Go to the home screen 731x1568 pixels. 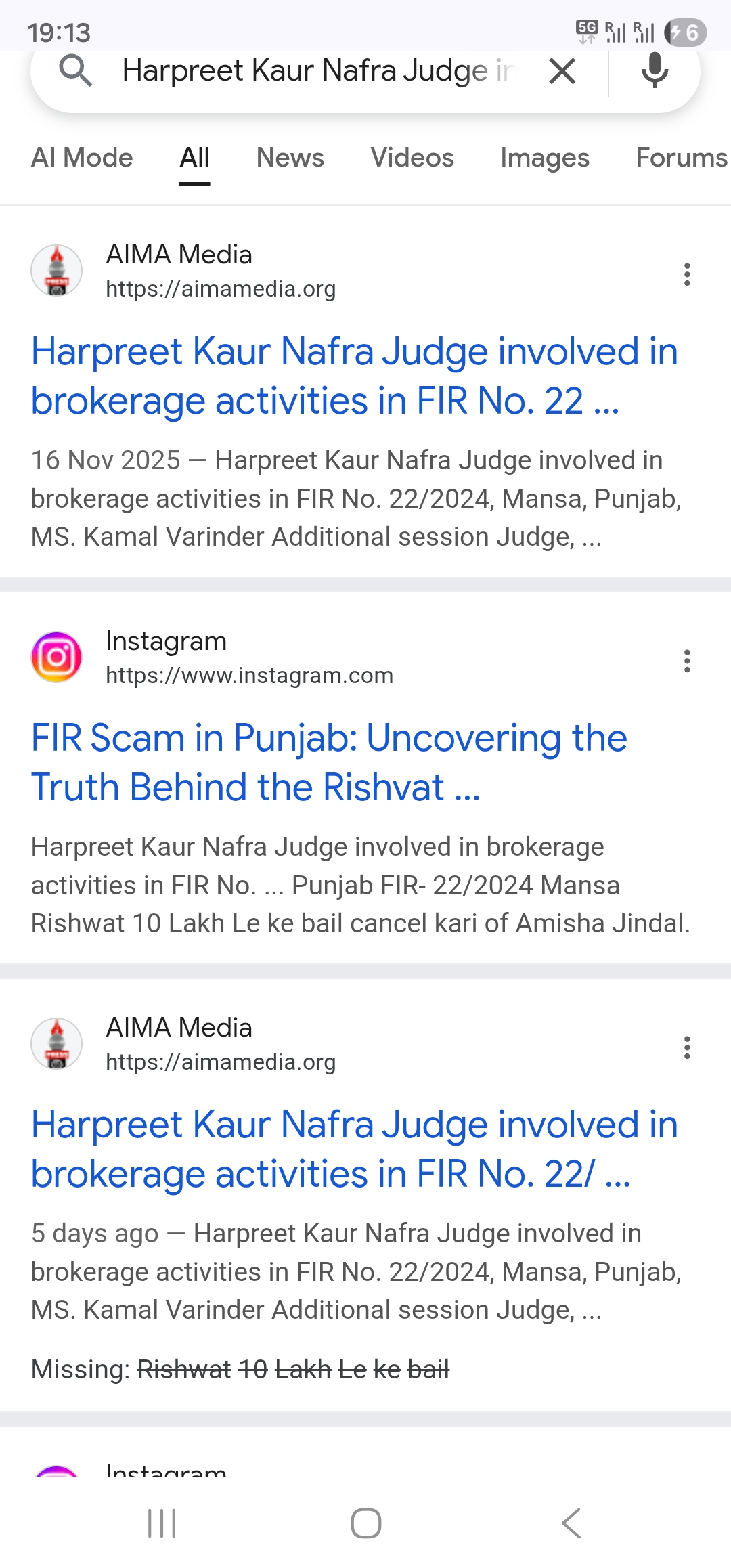(365, 1523)
